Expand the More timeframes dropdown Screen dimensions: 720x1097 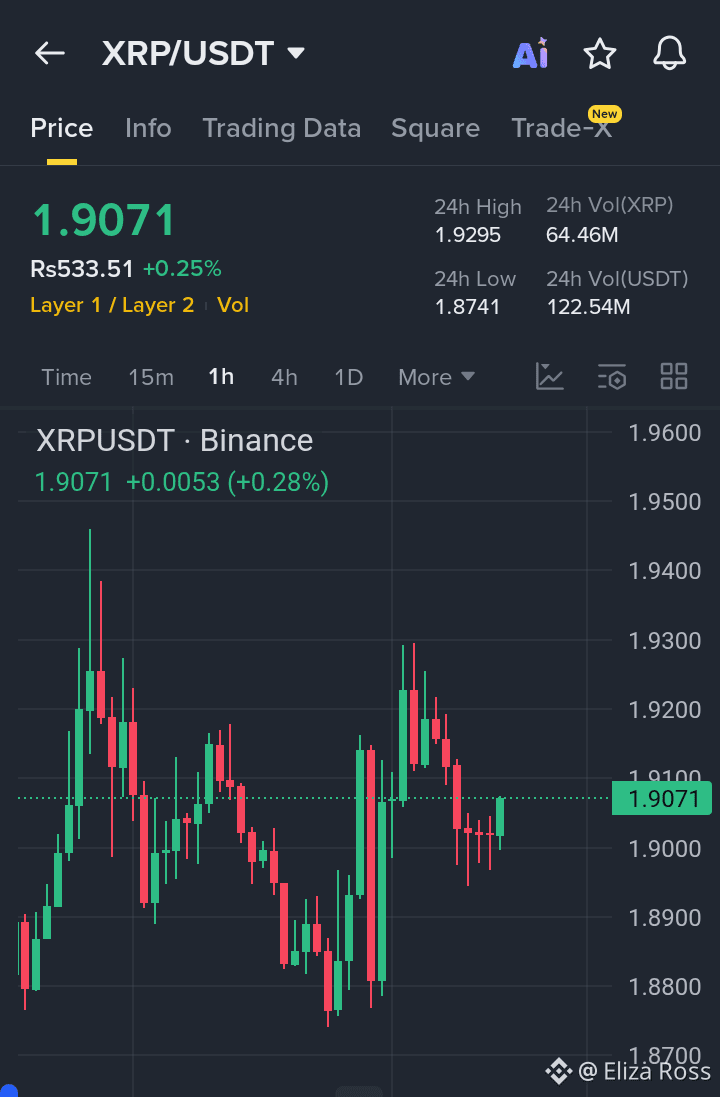pos(436,377)
